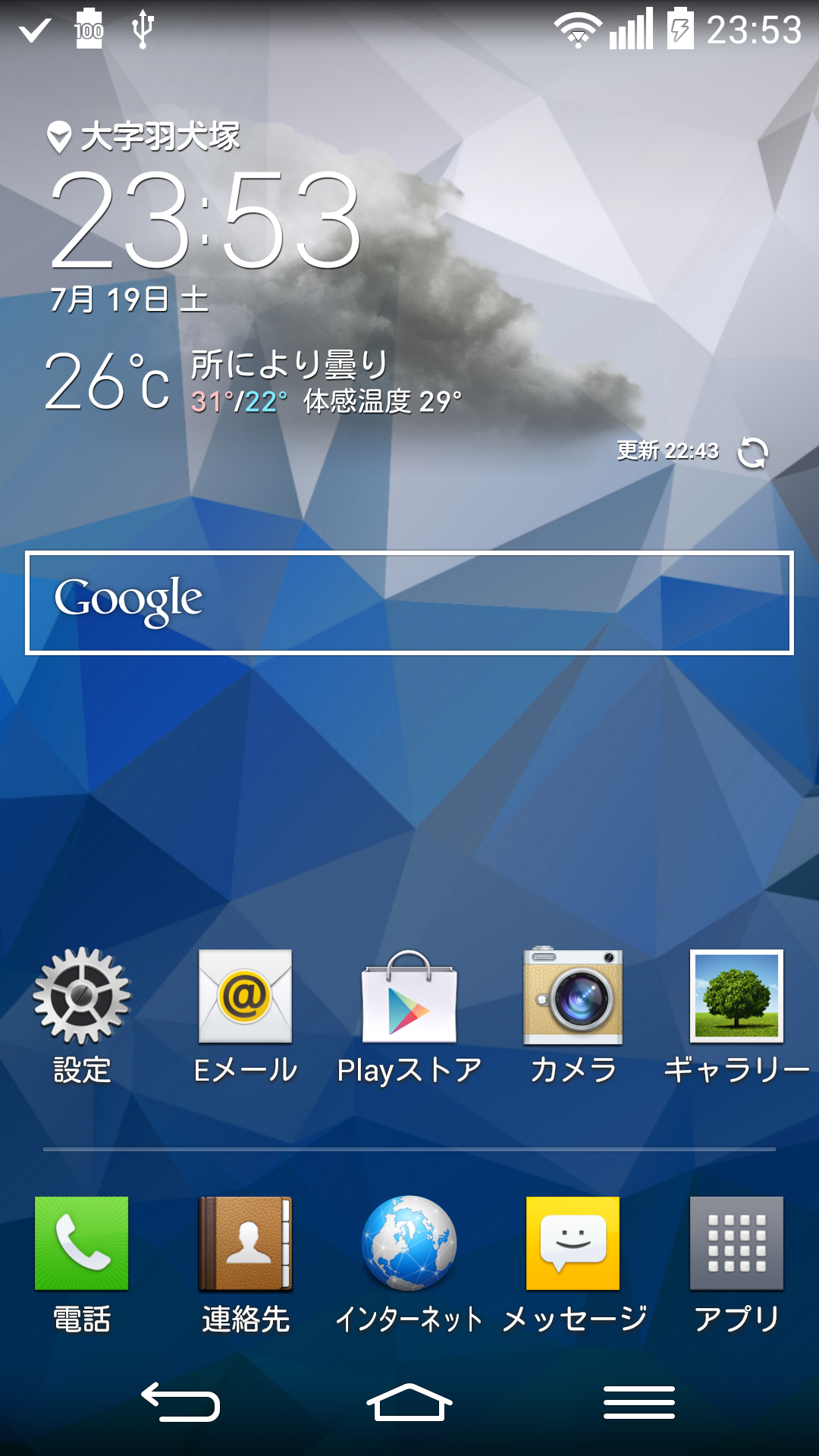The height and width of the screenshot is (1456, 819).
Task: Open the アプリ app drawer
Action: click(x=737, y=1264)
